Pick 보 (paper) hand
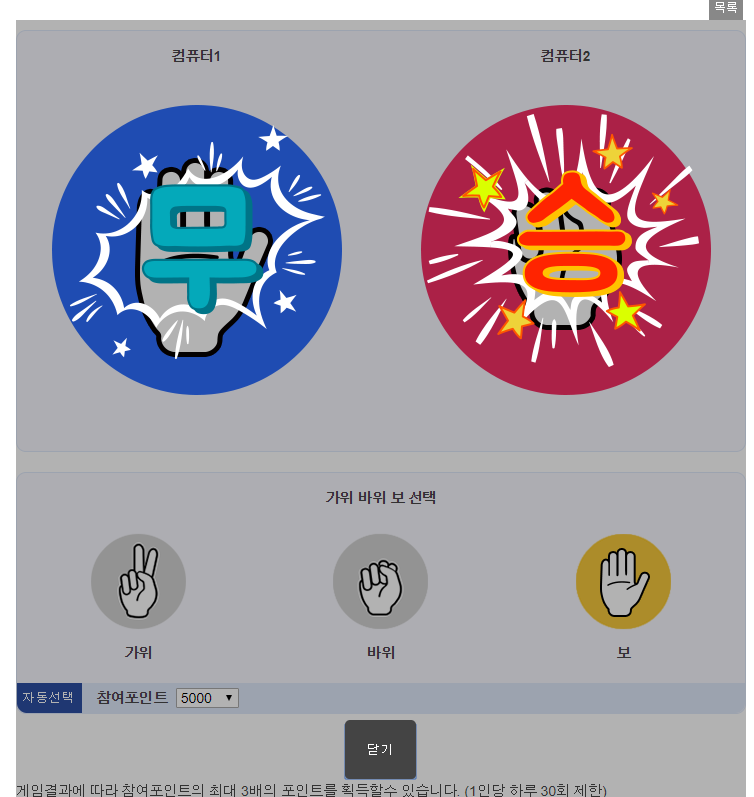Screen dimensions: 754x797 [x=623, y=582]
